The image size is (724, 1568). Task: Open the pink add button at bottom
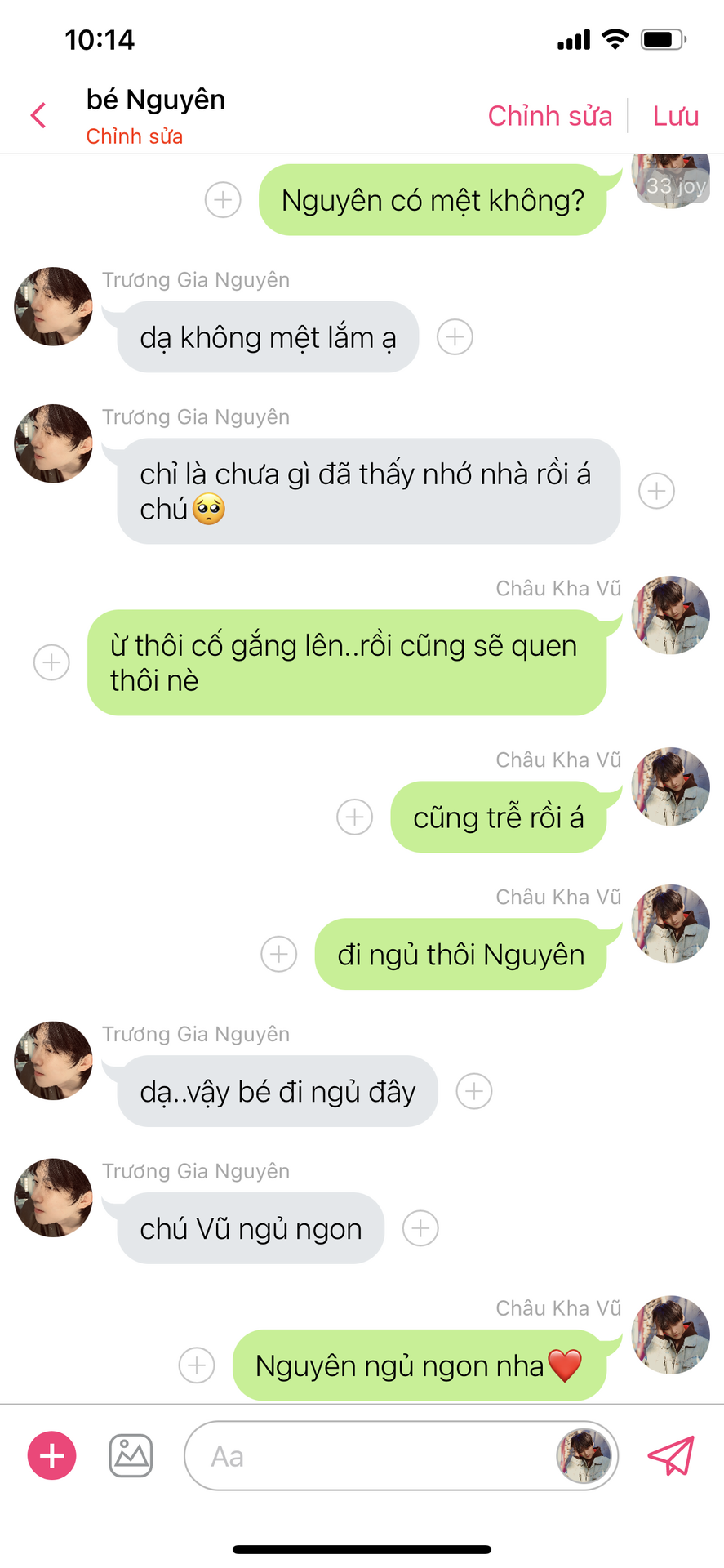tap(52, 1455)
